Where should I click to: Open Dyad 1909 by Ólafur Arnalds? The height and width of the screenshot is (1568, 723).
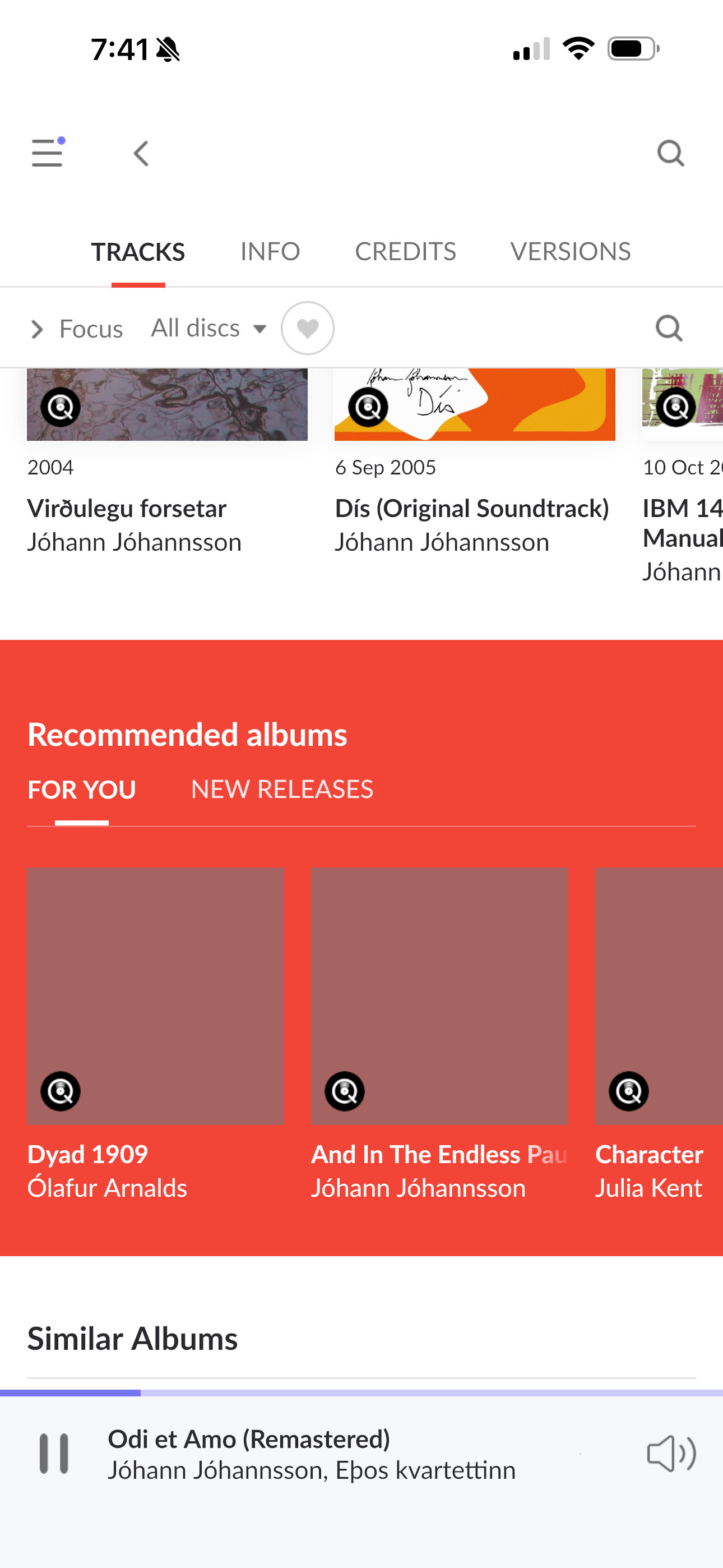(155, 1035)
